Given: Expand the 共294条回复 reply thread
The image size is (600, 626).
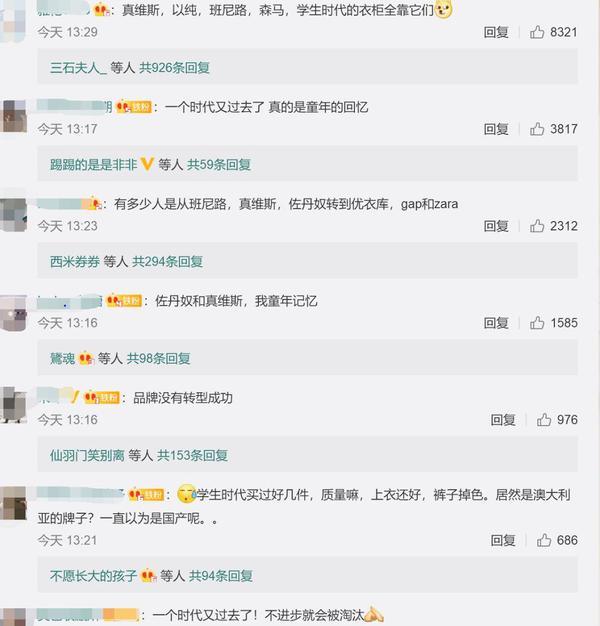Looking at the screenshot, I should pos(167,262).
